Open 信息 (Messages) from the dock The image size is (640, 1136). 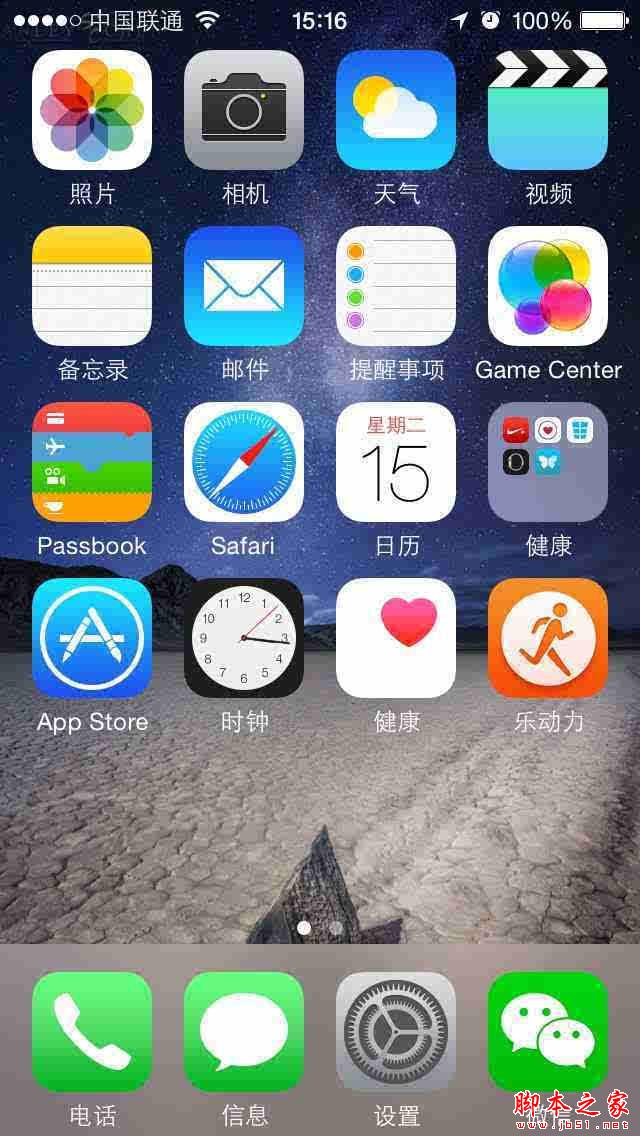(x=244, y=1032)
